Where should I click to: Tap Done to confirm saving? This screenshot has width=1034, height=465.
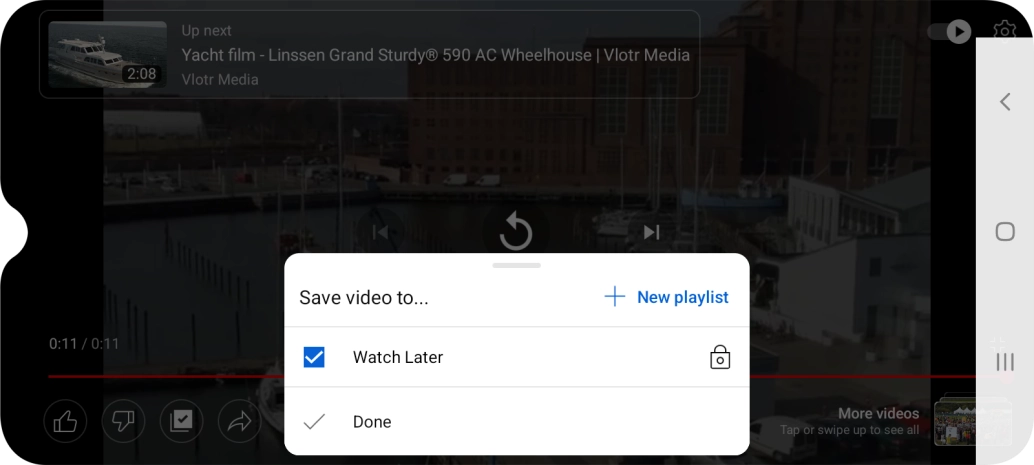point(372,422)
